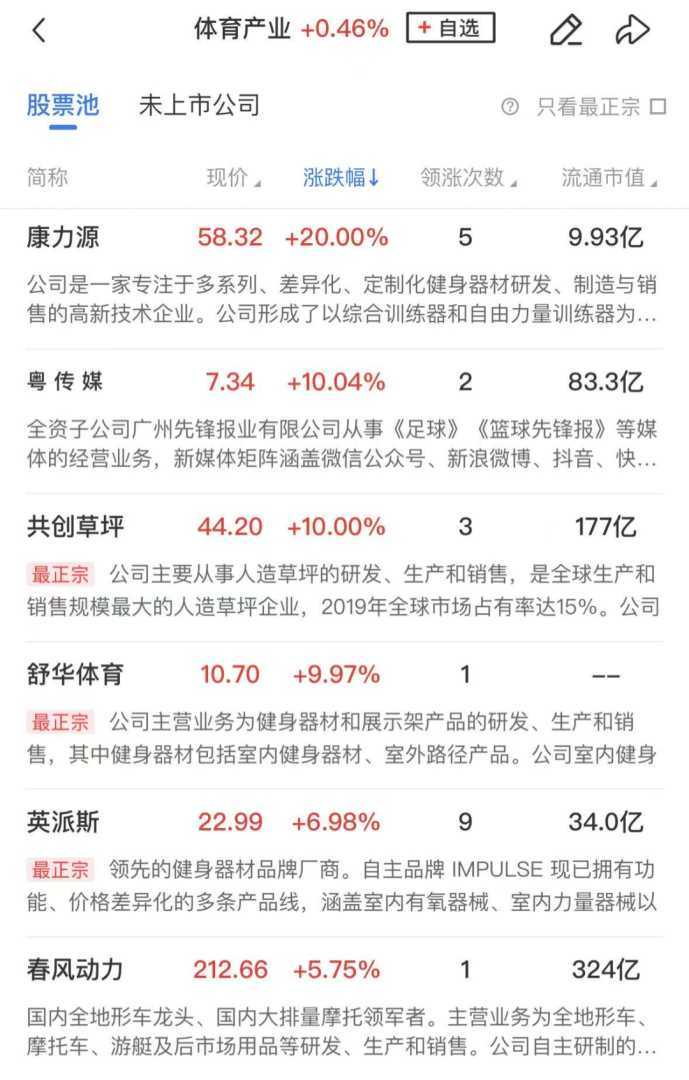The height and width of the screenshot is (1080, 689).
Task: Select the 股票池 tab
Action: pyautogui.click(x=63, y=105)
